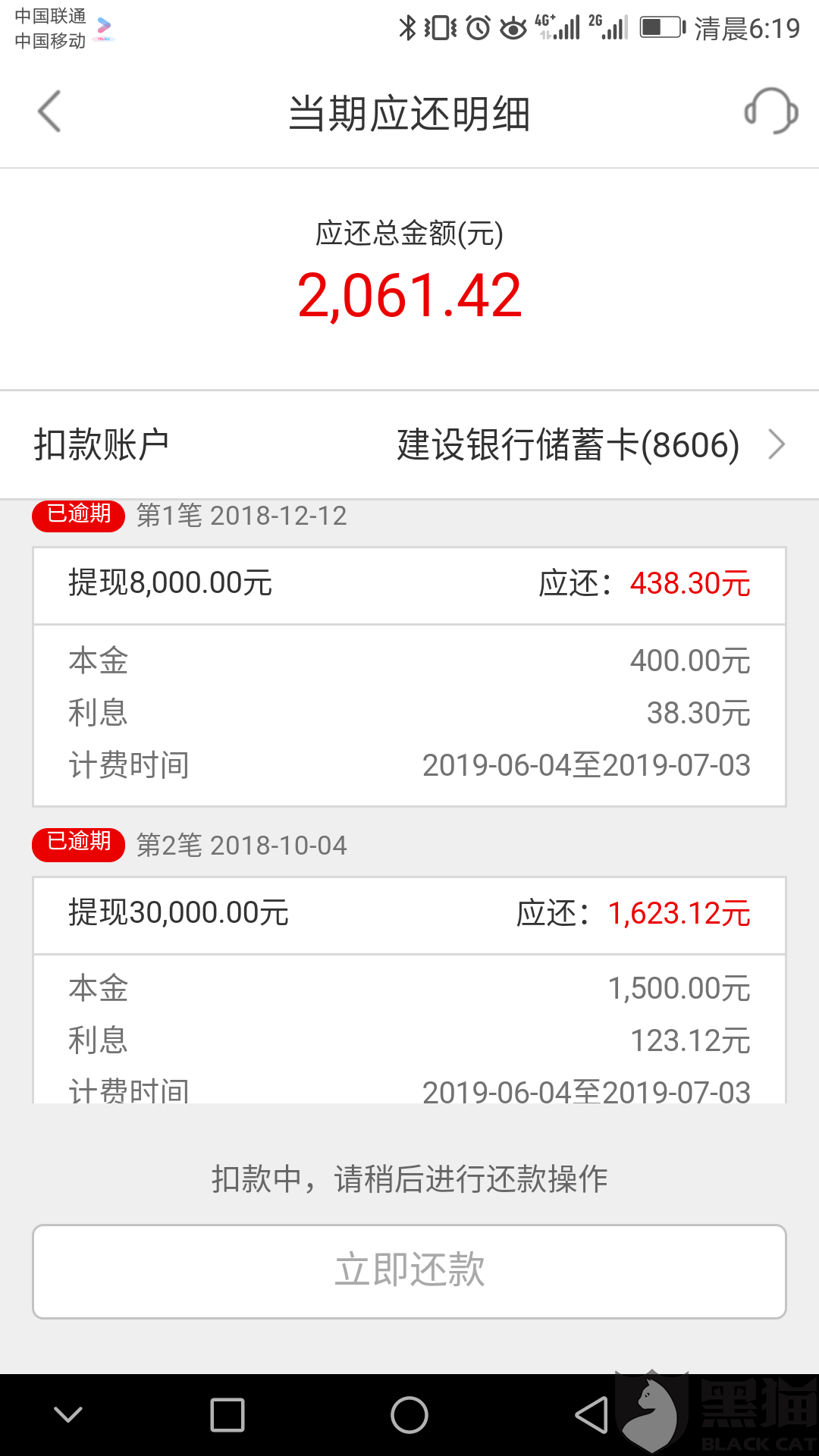
Task: Open customer service headset icon
Action: point(770,112)
